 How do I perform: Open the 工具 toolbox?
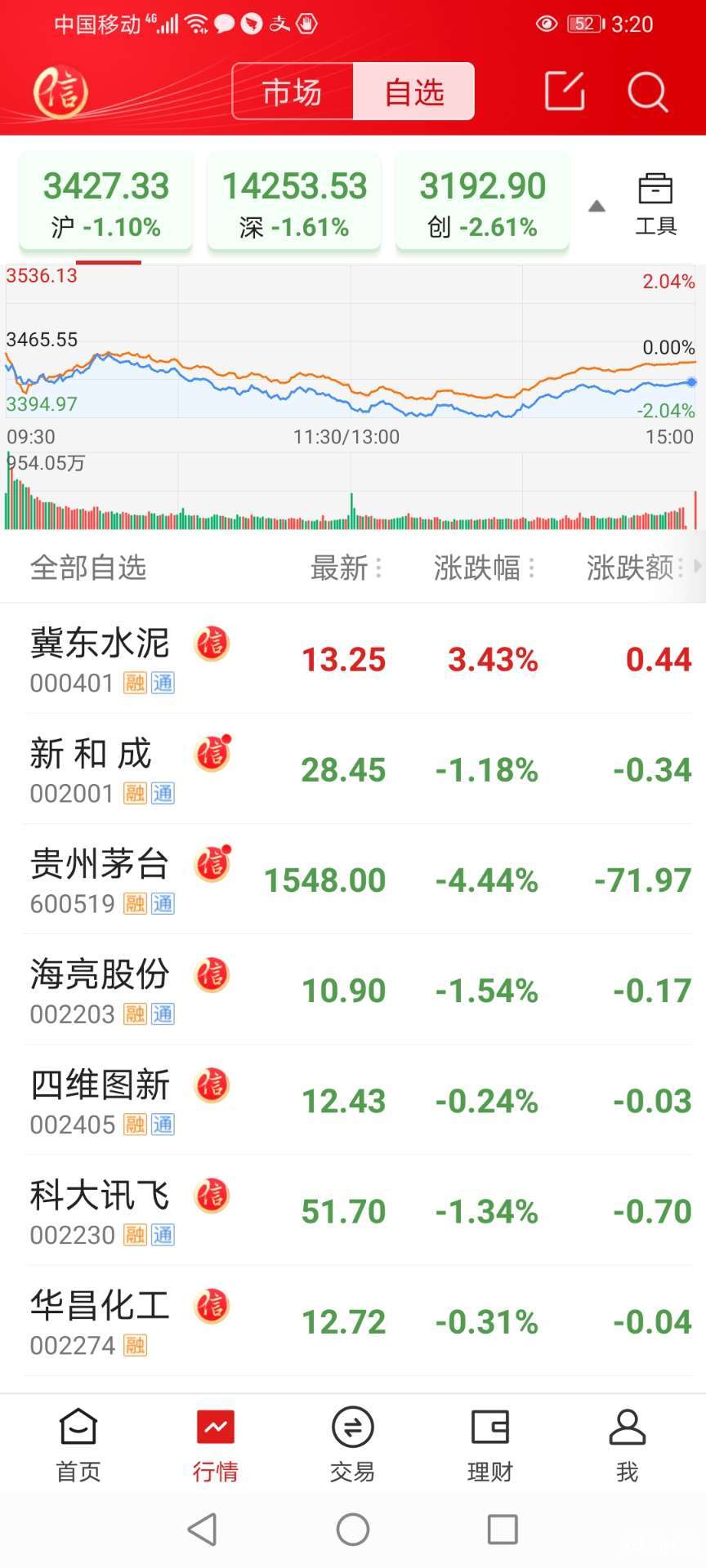pos(655,204)
